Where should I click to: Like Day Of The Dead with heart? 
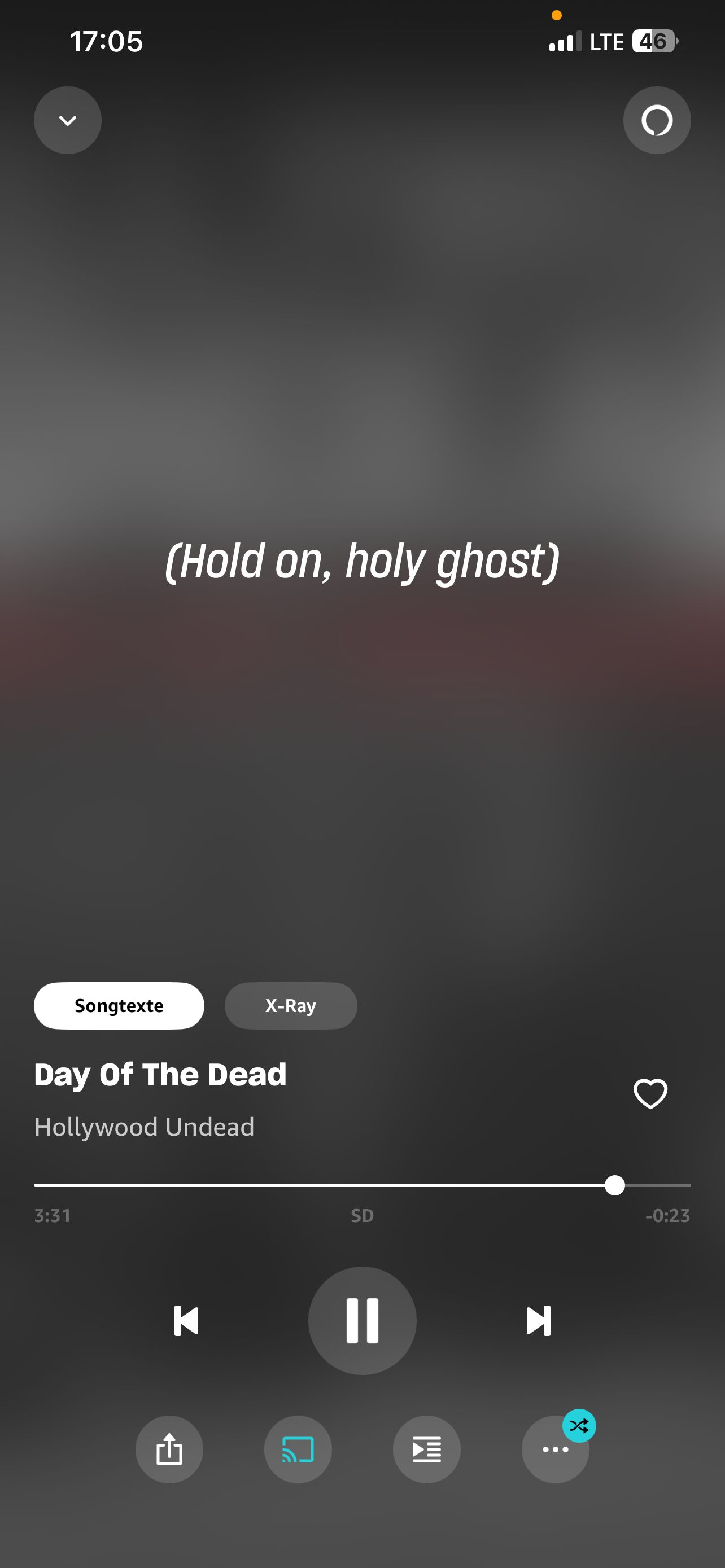tap(650, 1094)
